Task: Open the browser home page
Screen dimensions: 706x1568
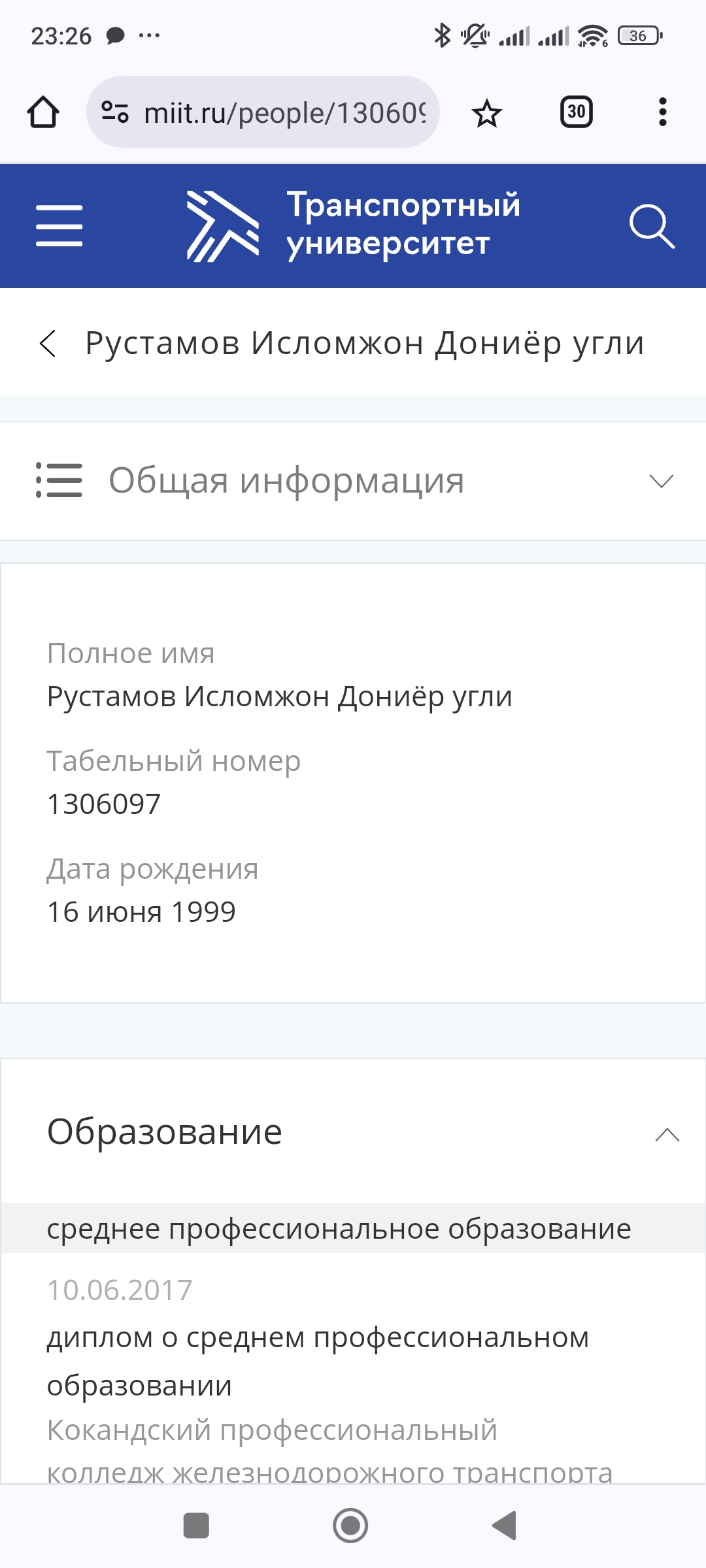Action: [x=43, y=112]
